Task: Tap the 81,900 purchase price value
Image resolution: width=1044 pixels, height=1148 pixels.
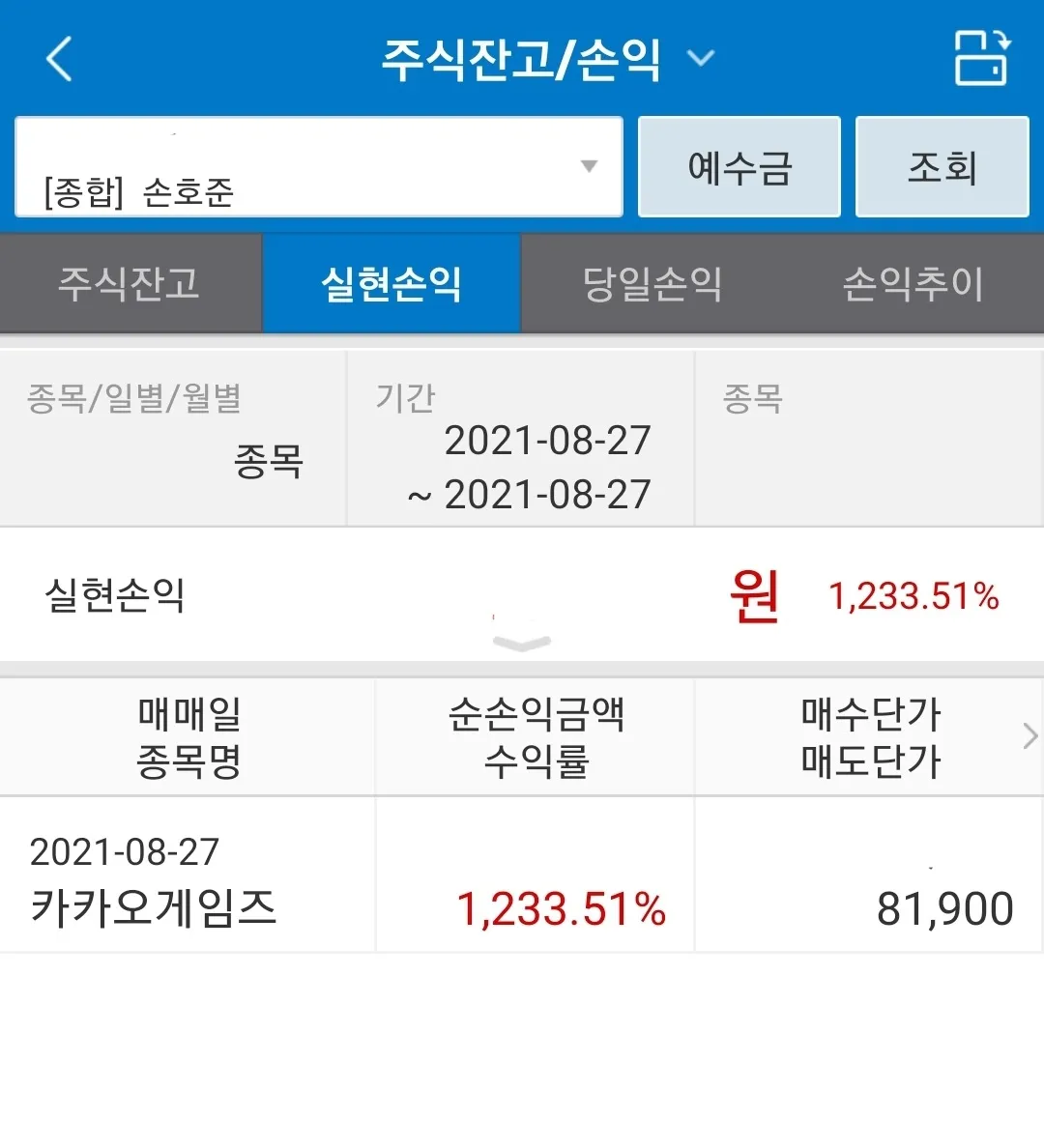Action: pyautogui.click(x=942, y=906)
